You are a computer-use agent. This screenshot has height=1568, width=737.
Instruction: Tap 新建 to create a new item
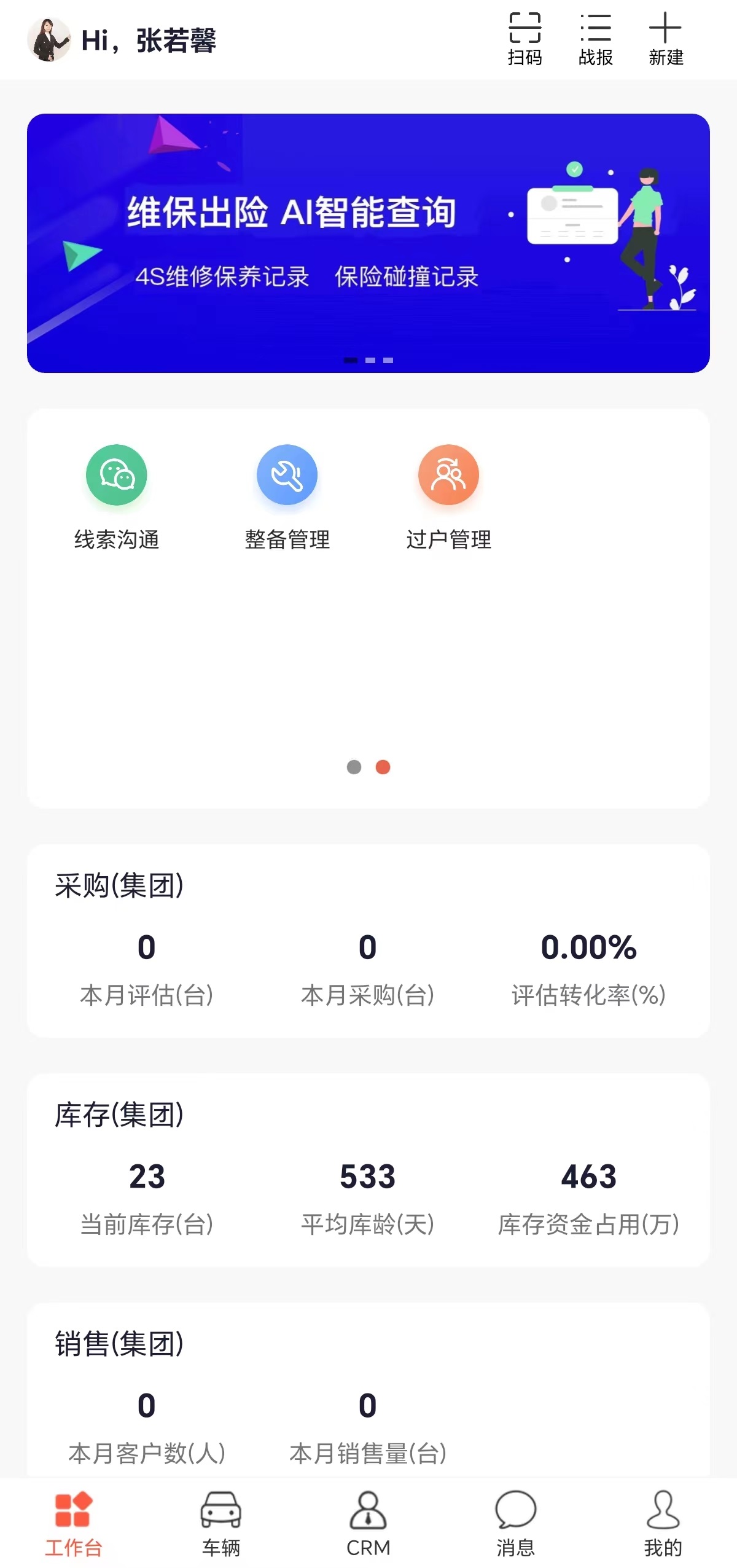tap(666, 39)
